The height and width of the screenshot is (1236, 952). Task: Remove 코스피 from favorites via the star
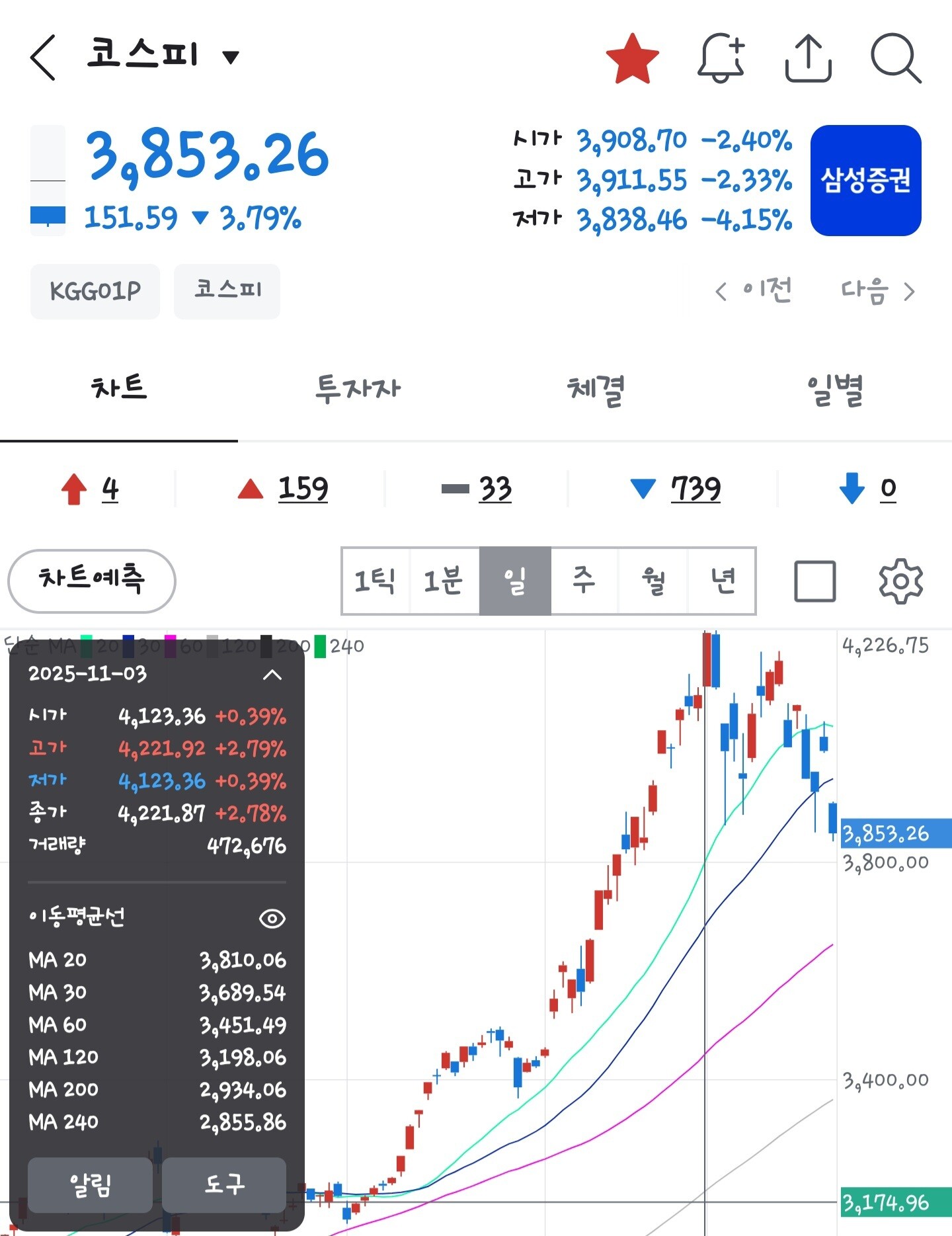tap(632, 59)
